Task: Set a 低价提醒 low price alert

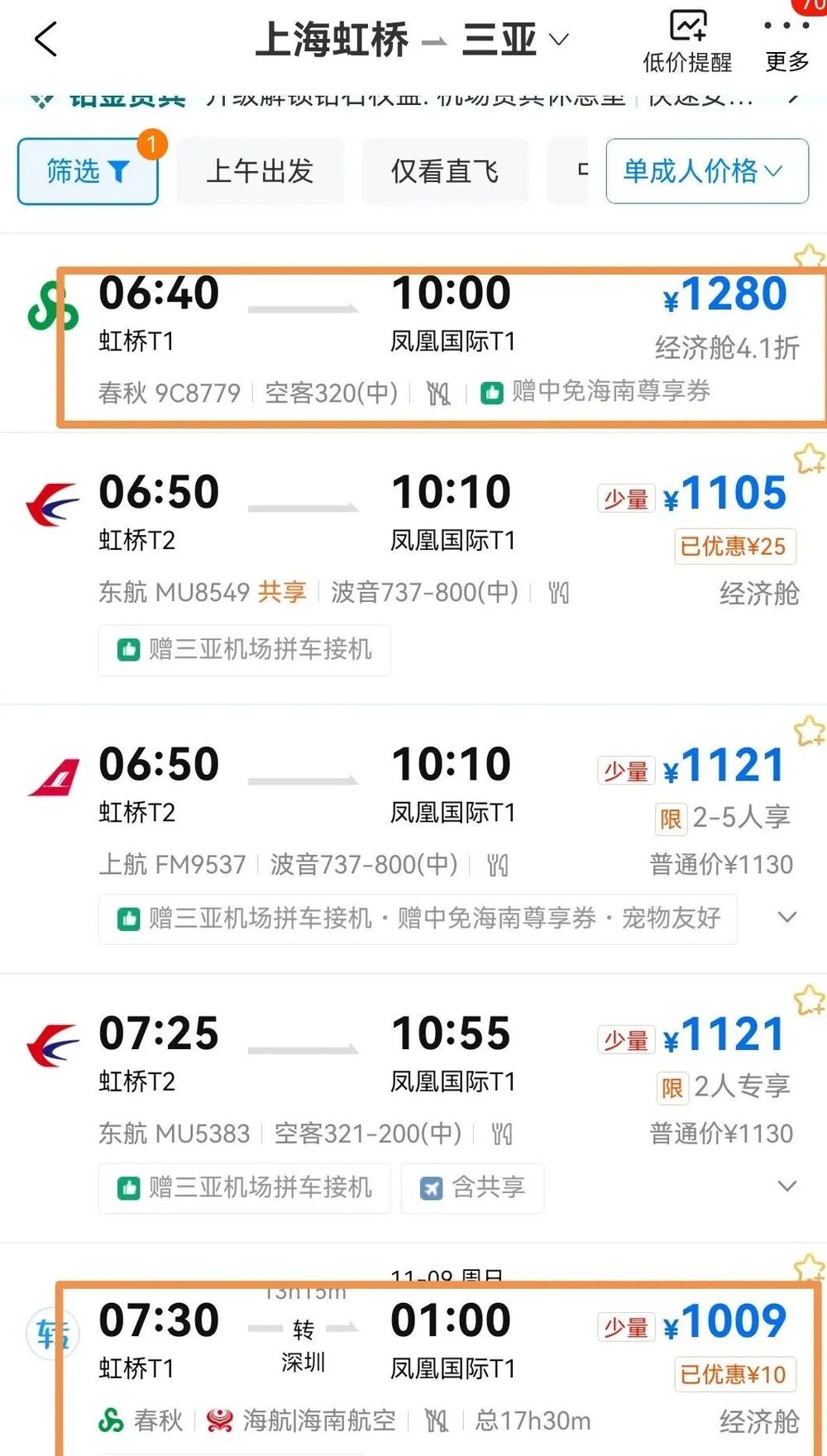Action: (x=687, y=41)
